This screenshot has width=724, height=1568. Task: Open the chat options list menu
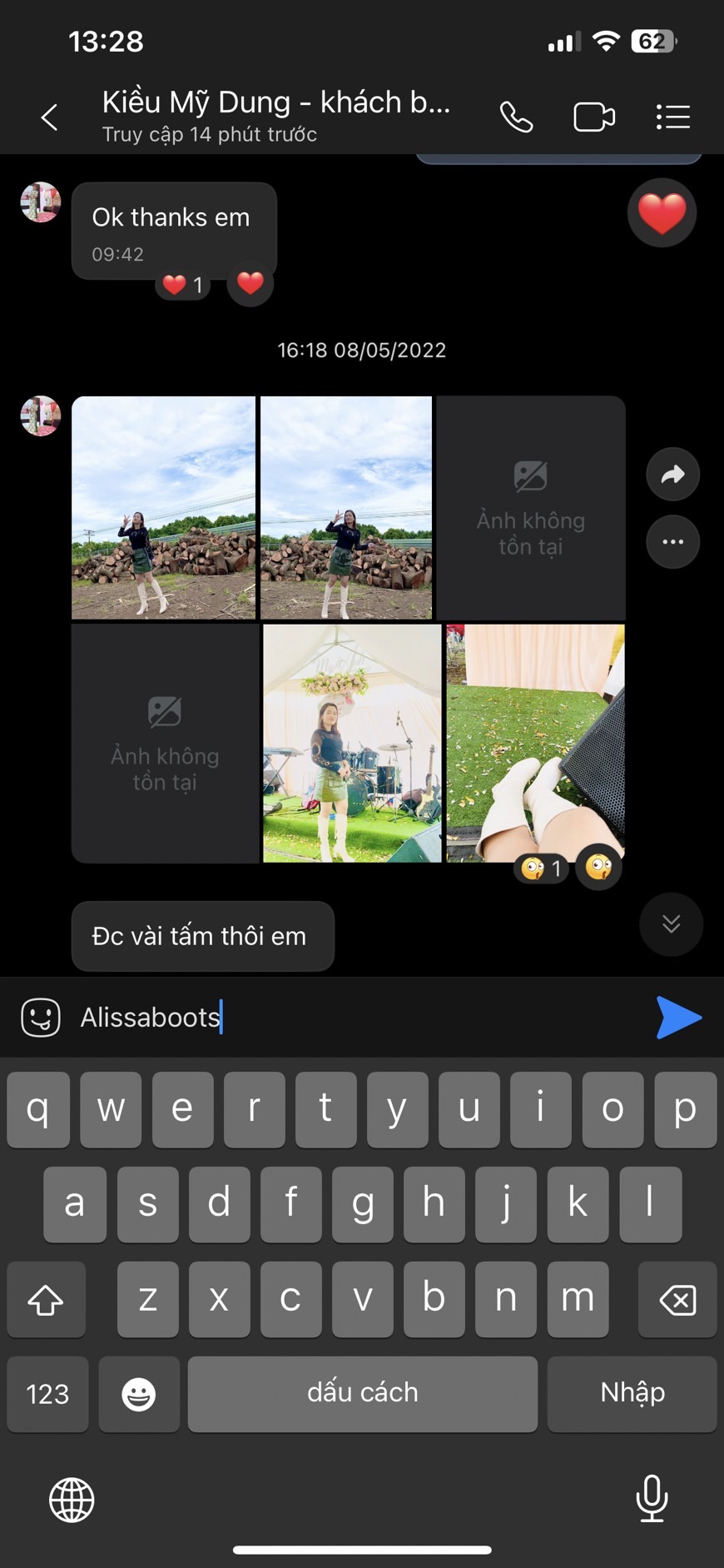tap(672, 117)
